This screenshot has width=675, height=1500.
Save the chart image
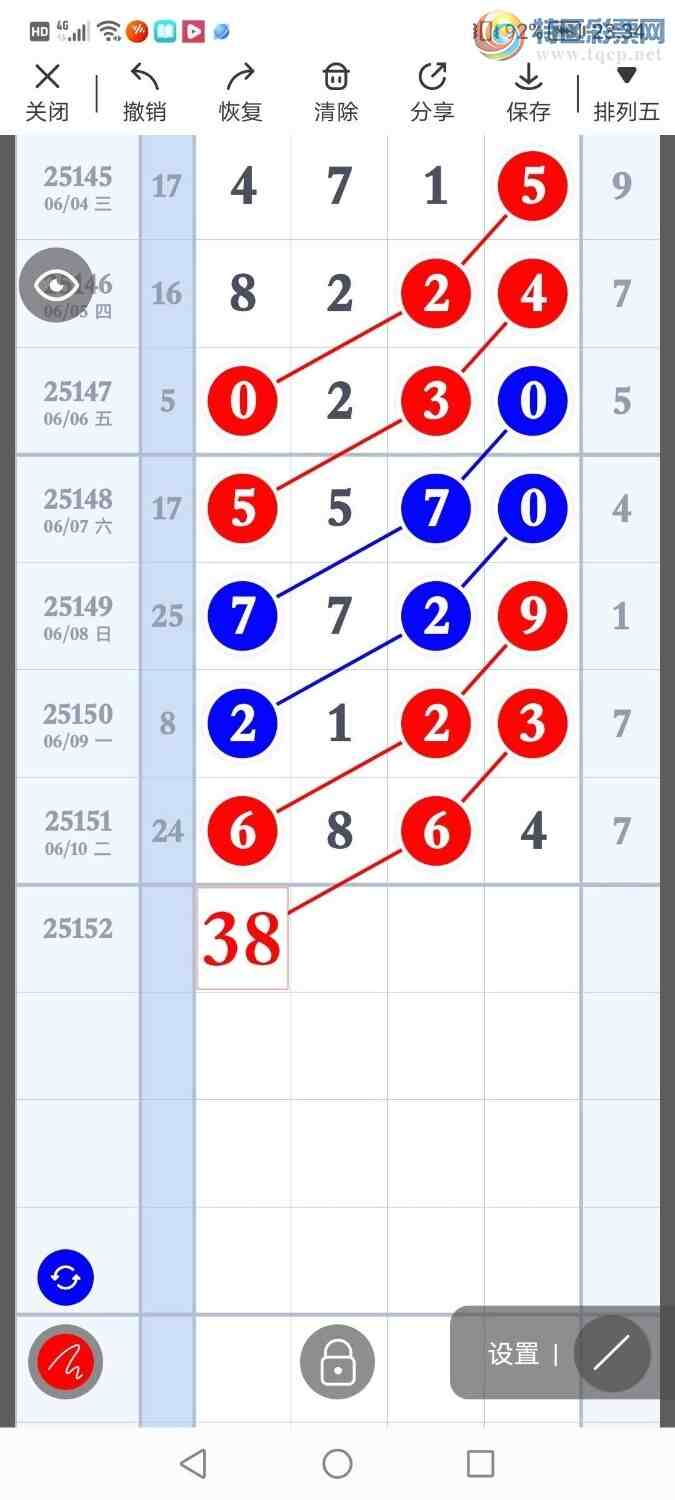(528, 92)
